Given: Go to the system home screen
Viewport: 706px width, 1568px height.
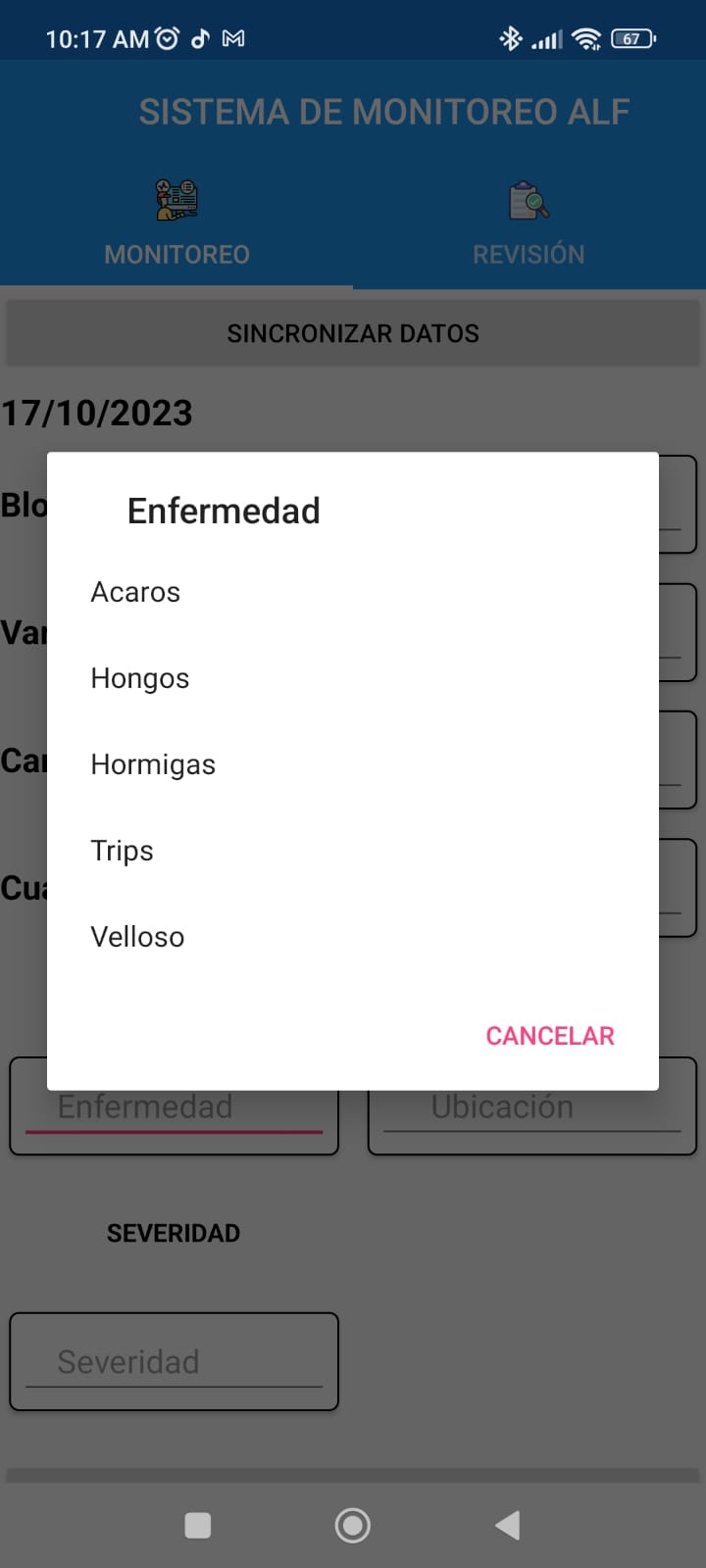Looking at the screenshot, I should coord(353,1525).
